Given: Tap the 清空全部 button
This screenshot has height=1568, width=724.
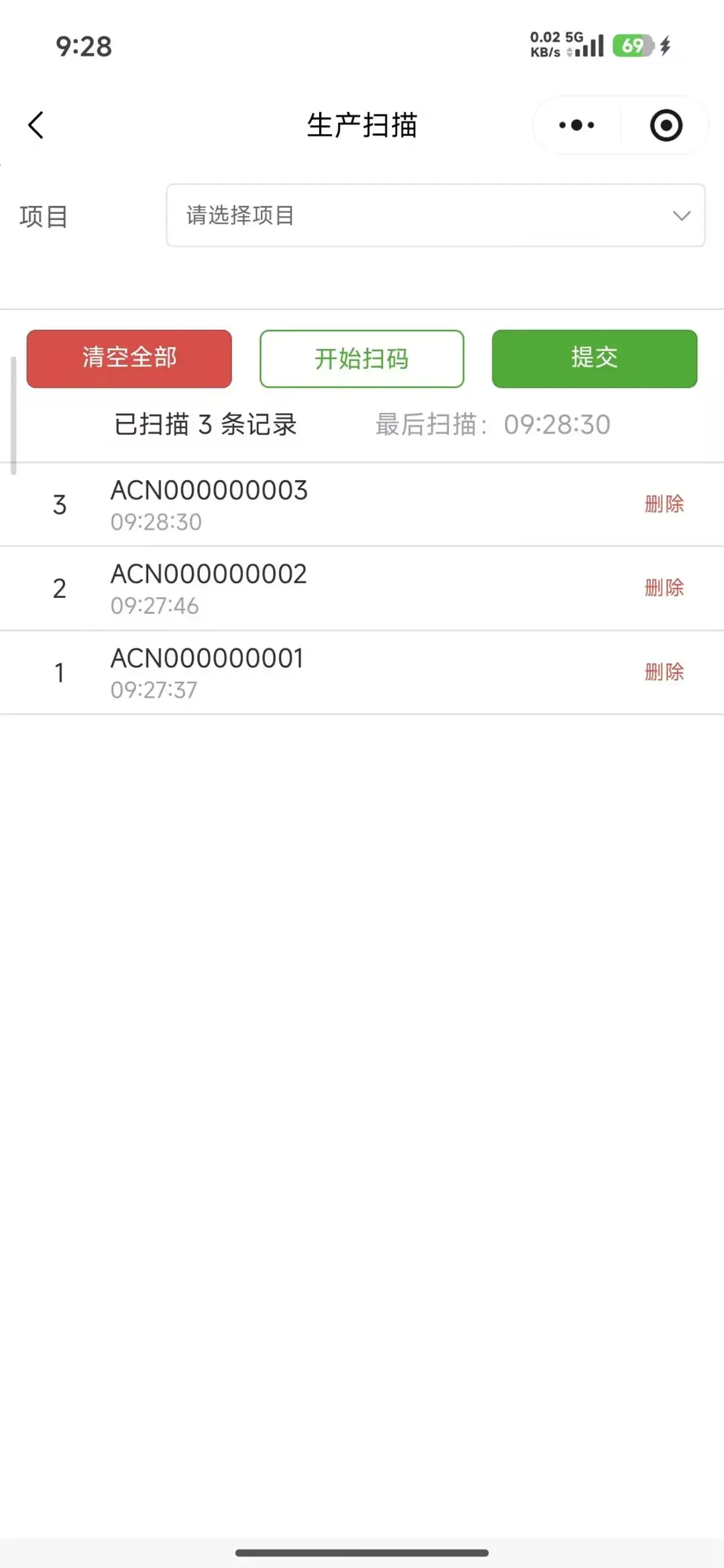Looking at the screenshot, I should point(129,359).
